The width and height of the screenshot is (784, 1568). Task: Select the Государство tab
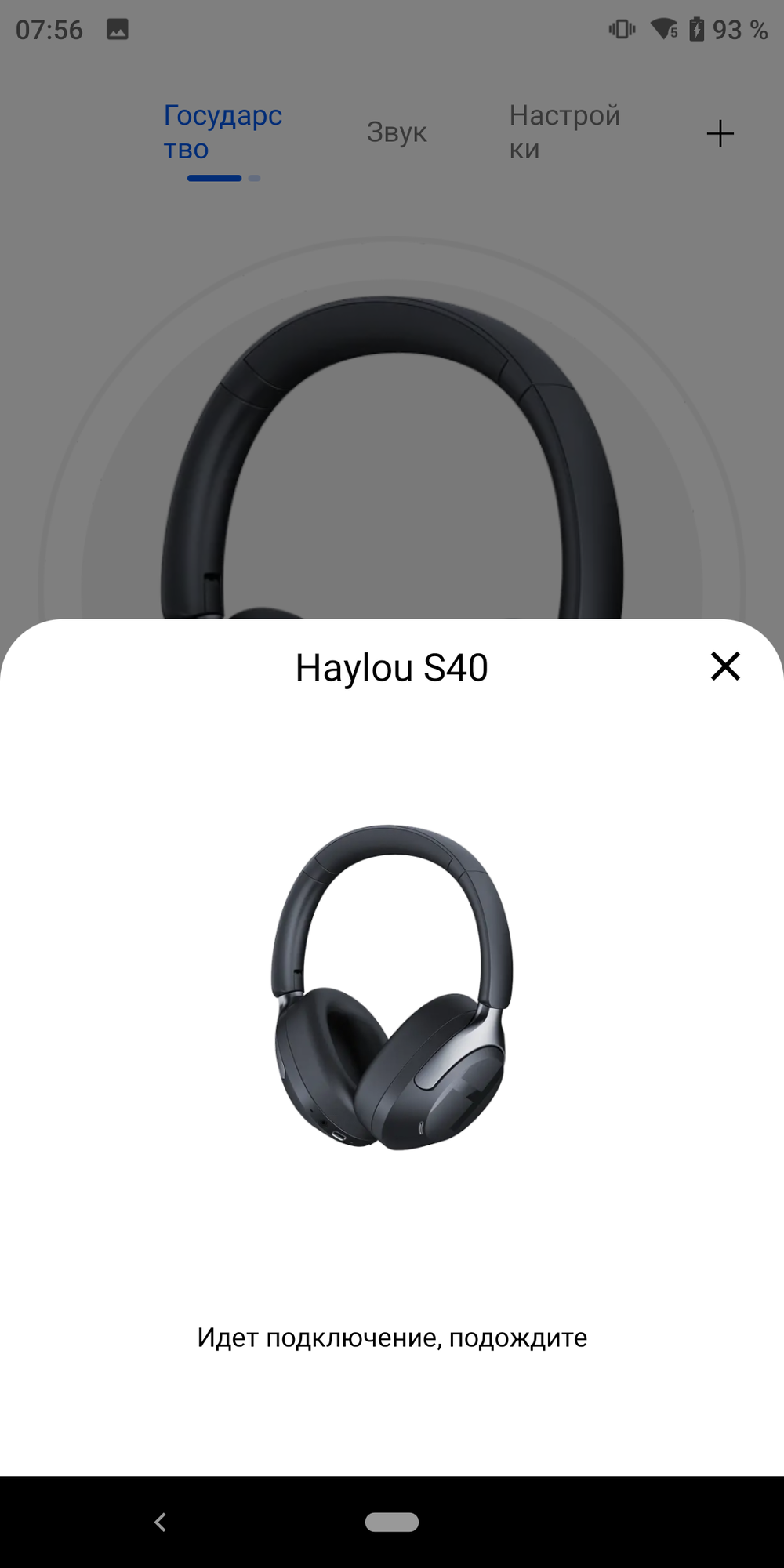tap(223, 132)
